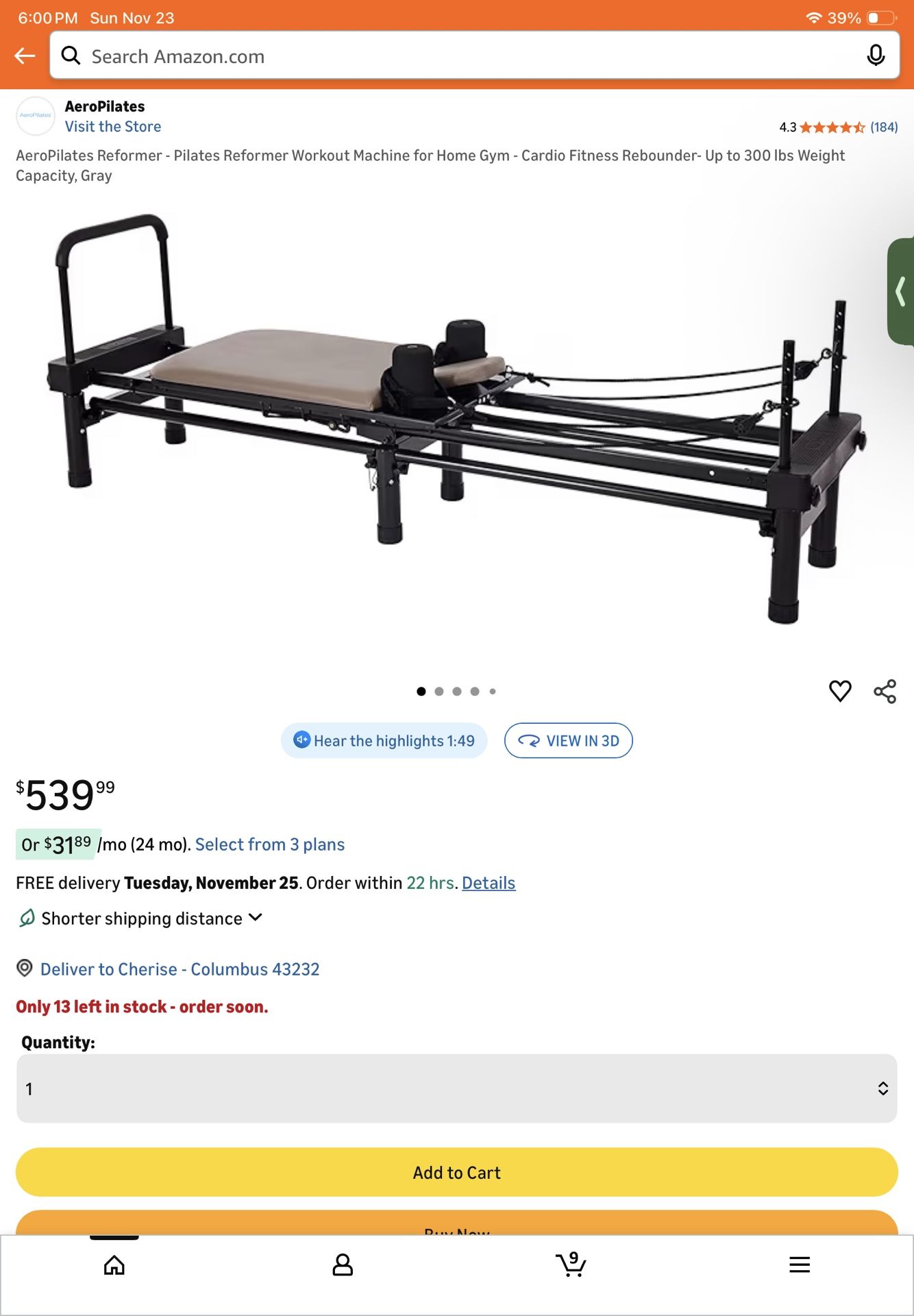Open the home screen from bottom navigation
Image resolution: width=914 pixels, height=1316 pixels.
114,1265
